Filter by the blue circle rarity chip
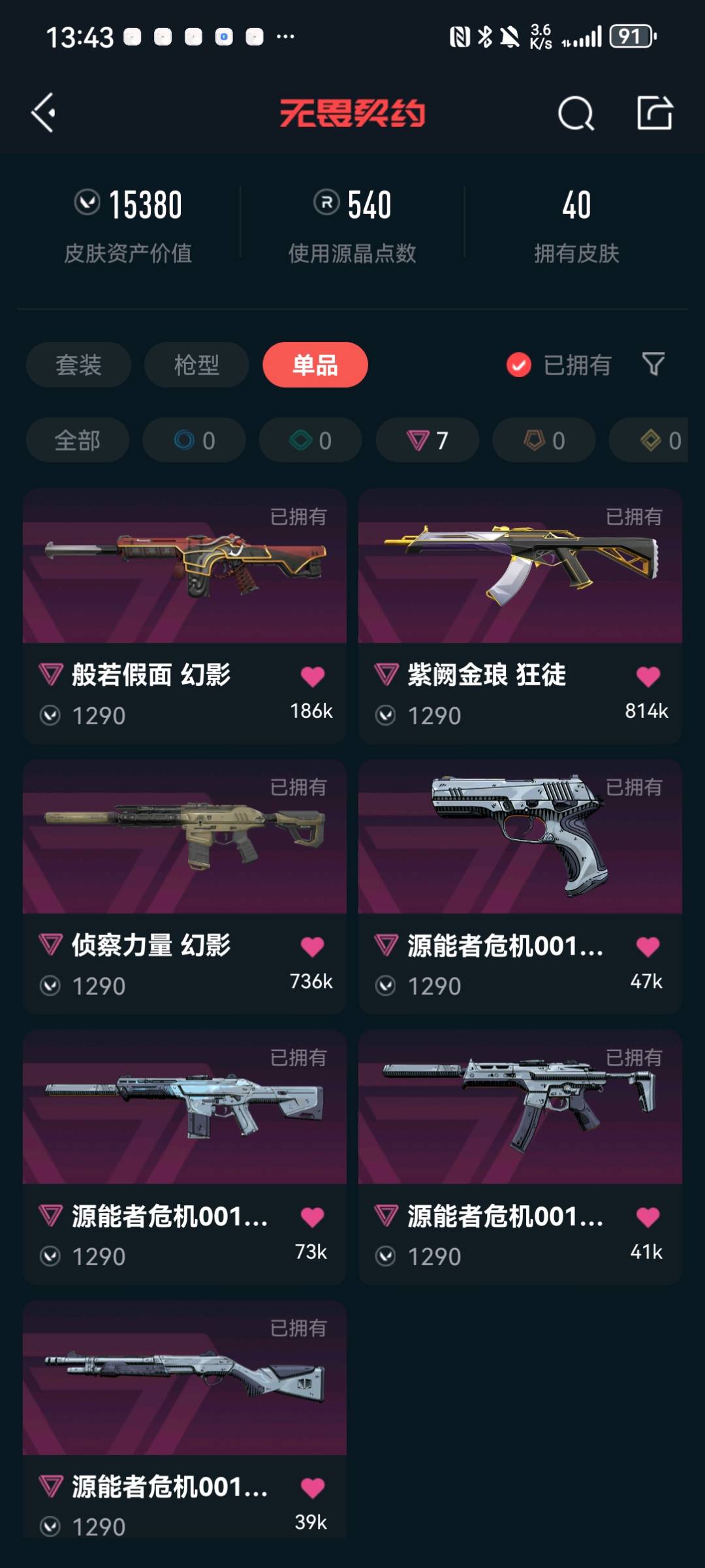The height and width of the screenshot is (1568, 705). pos(195,440)
